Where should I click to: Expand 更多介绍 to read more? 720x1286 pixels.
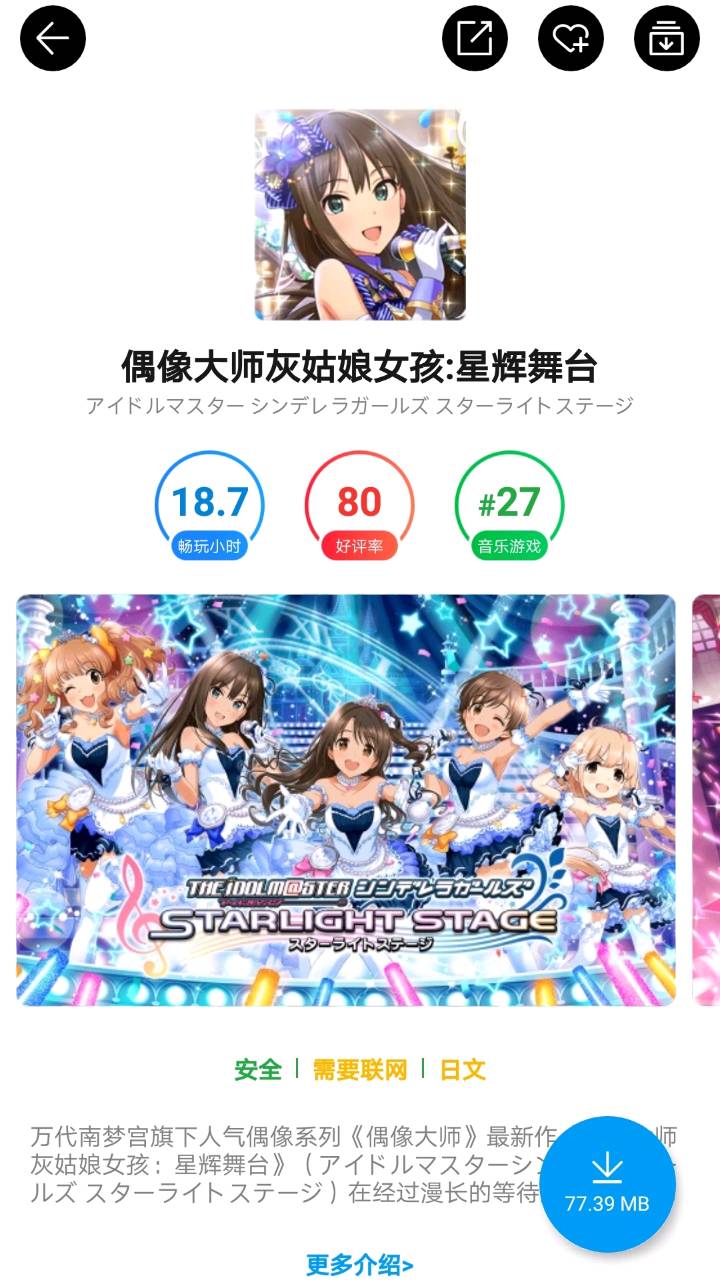coord(359,1264)
